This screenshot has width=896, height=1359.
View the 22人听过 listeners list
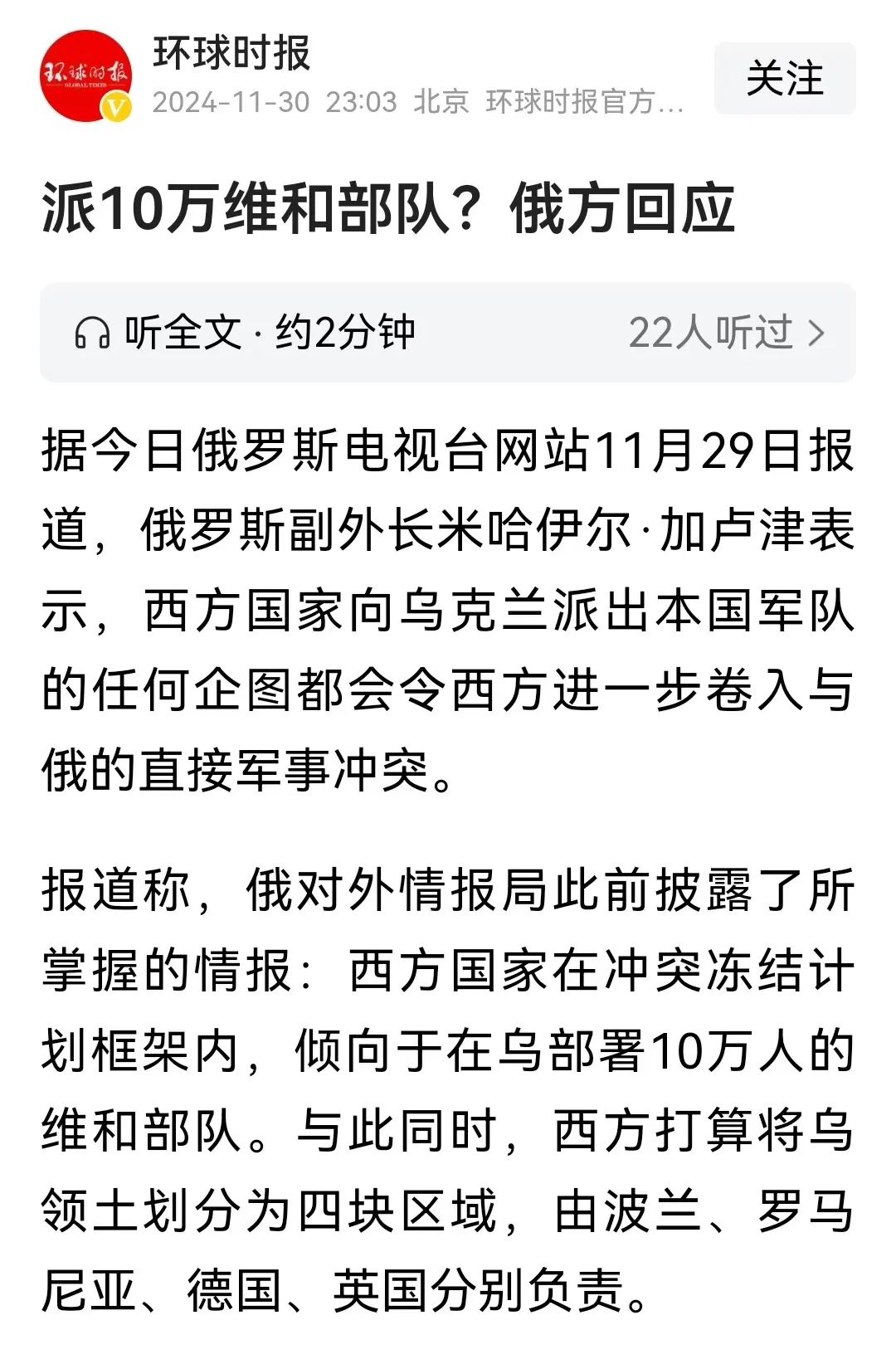[726, 333]
